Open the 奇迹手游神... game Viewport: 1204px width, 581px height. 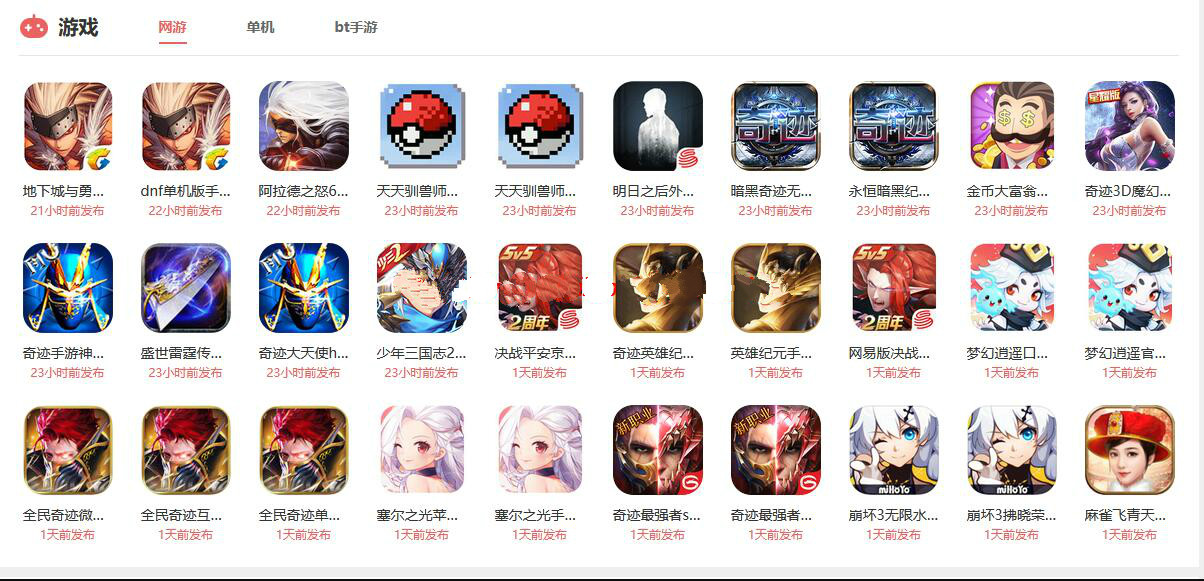click(x=68, y=288)
